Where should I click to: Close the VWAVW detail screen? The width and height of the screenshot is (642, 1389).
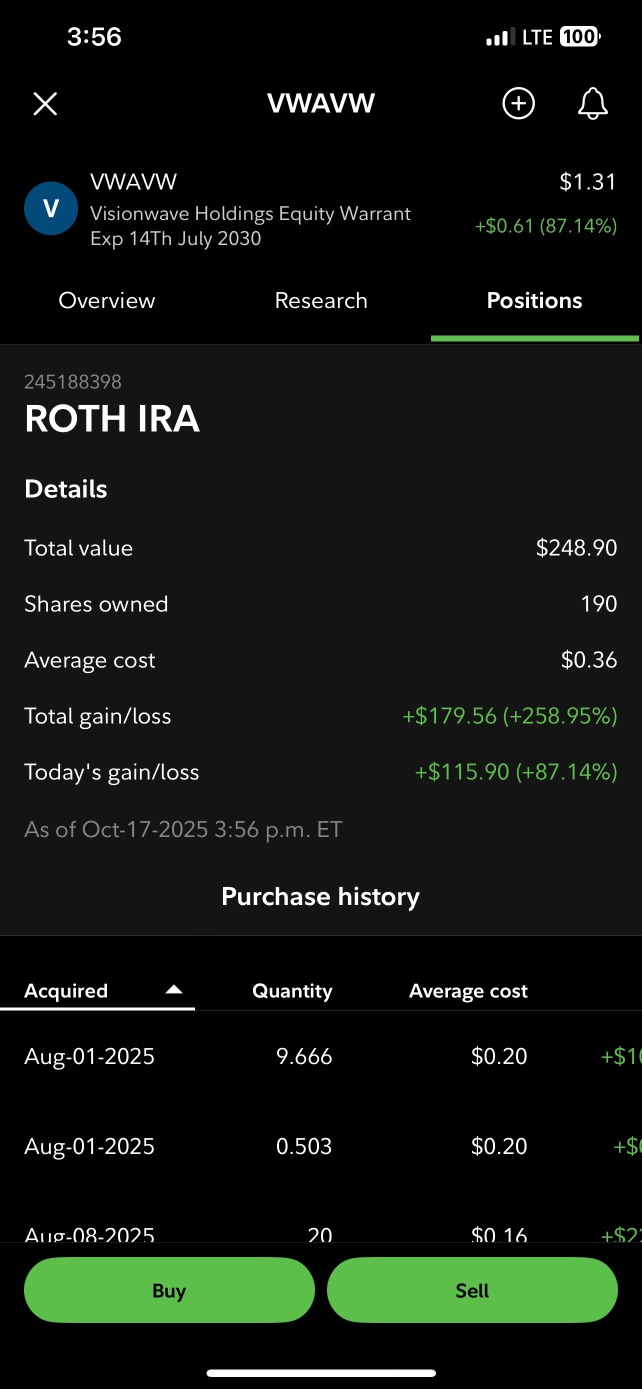click(45, 103)
